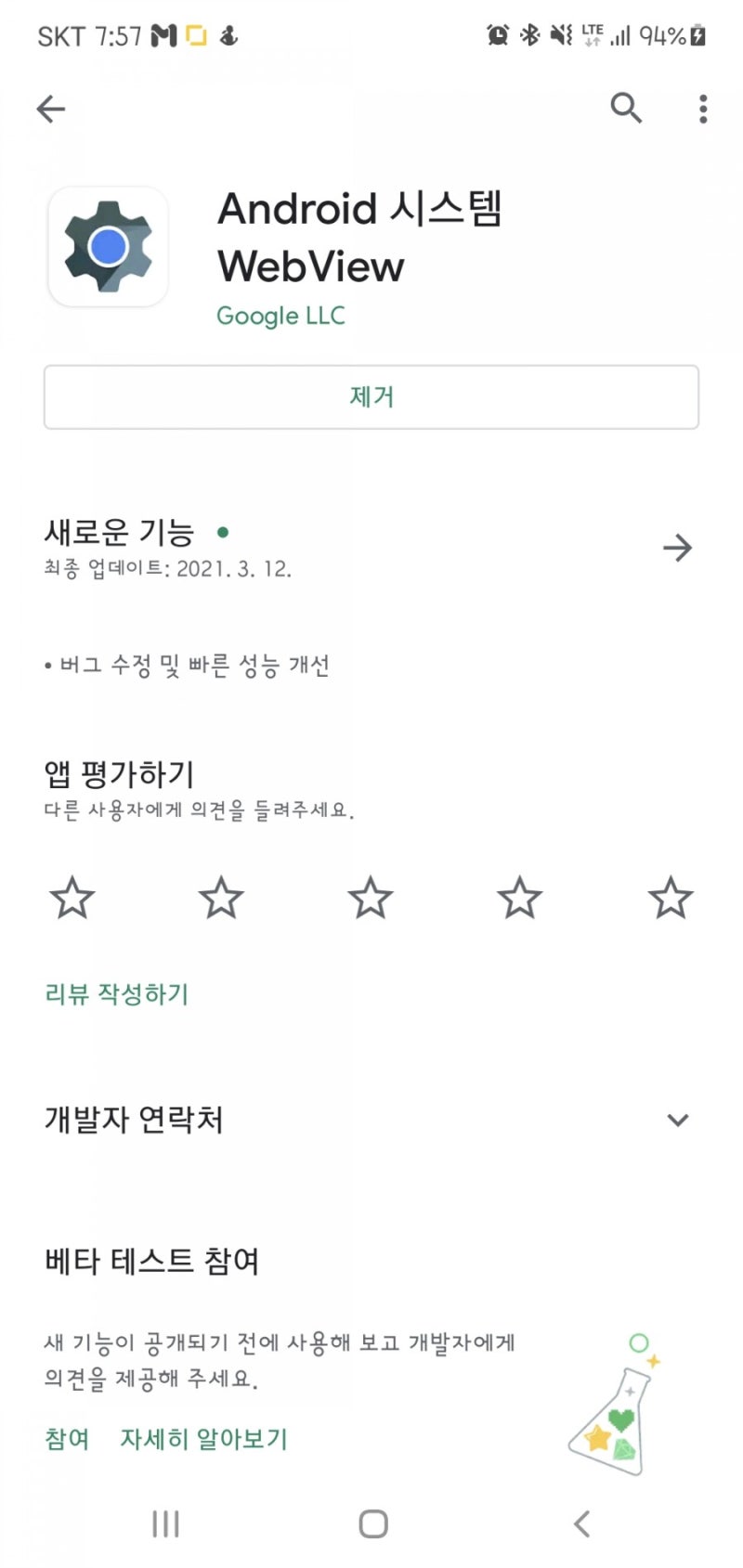743x1568 pixels.
Task: Open the three-dot overflow menu
Action: point(703,109)
